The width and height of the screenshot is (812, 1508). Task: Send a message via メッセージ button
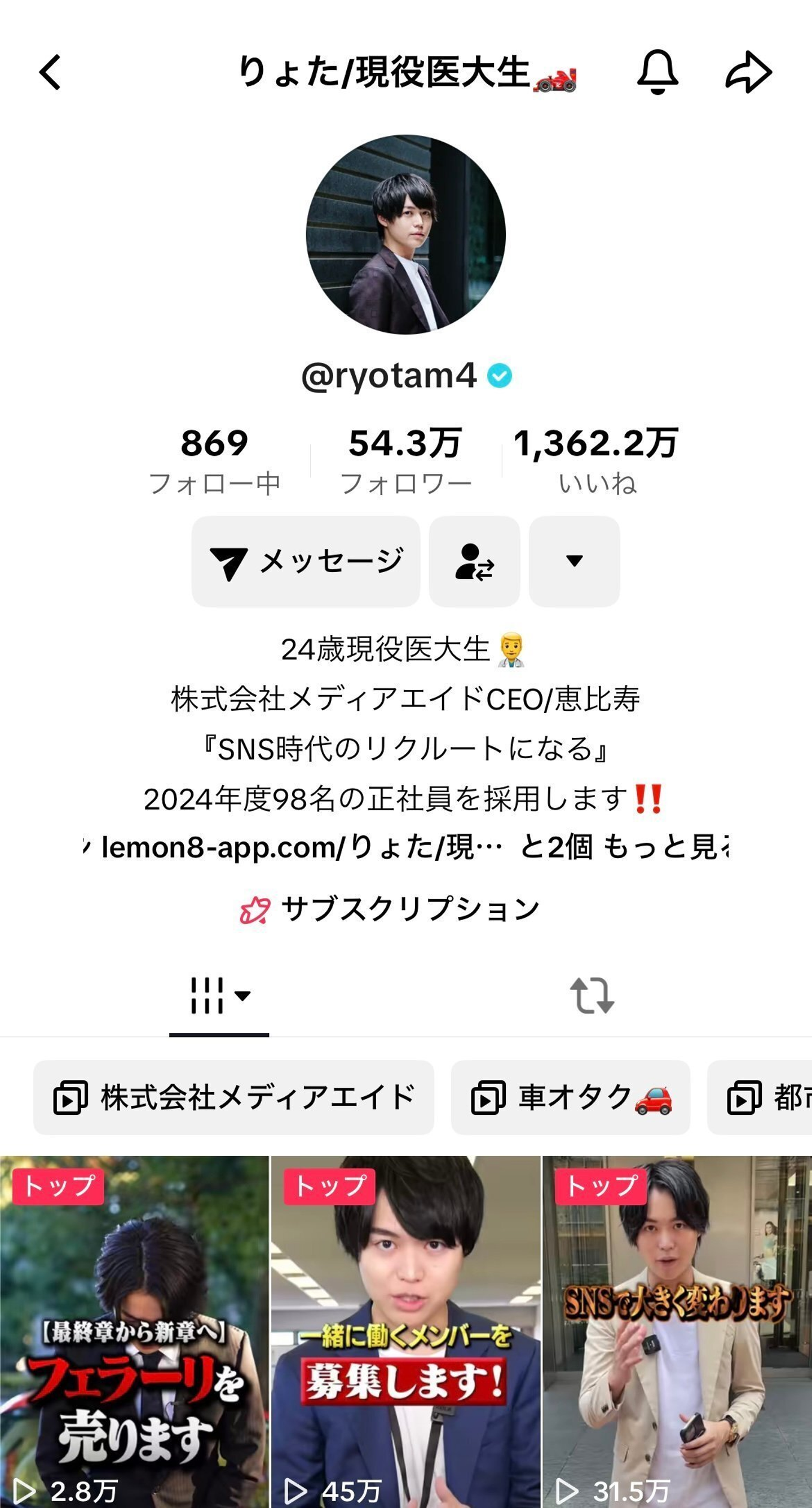tap(306, 561)
